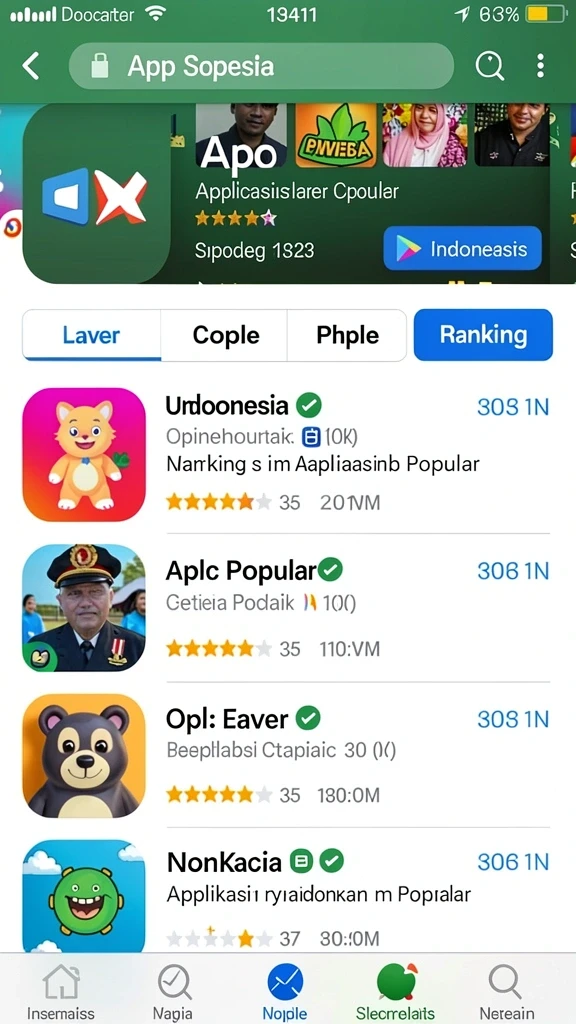Tap the Ranking button
The height and width of the screenshot is (1024, 576).
(483, 335)
